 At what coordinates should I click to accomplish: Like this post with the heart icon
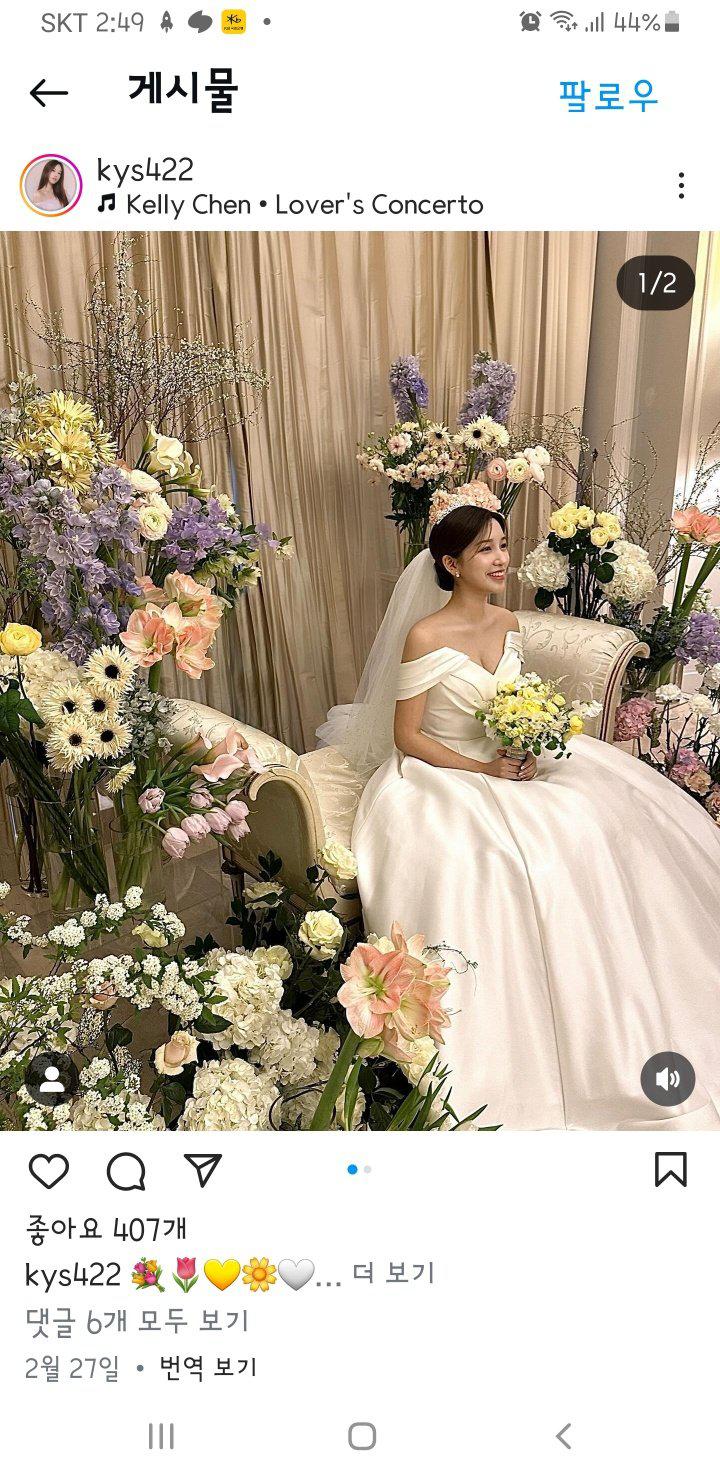[x=48, y=1170]
